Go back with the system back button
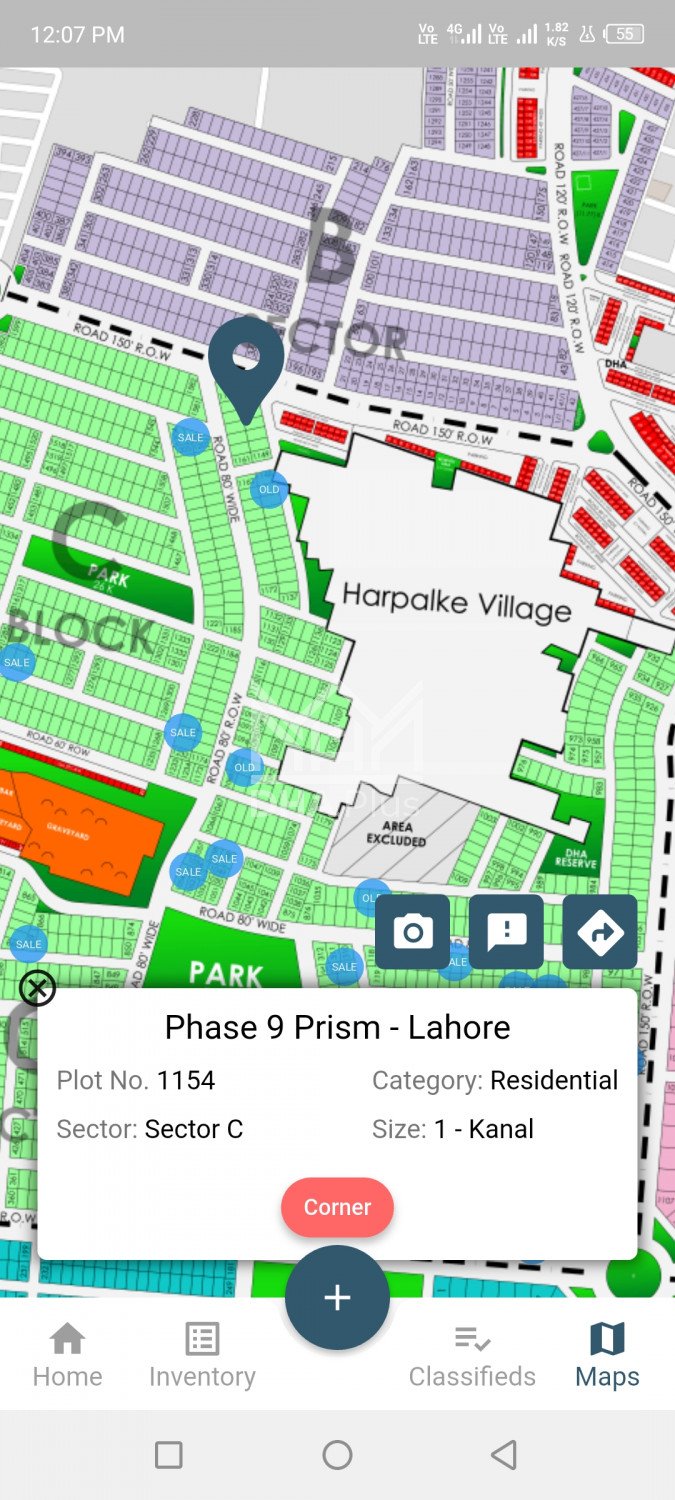The width and height of the screenshot is (675, 1500). [x=504, y=1454]
